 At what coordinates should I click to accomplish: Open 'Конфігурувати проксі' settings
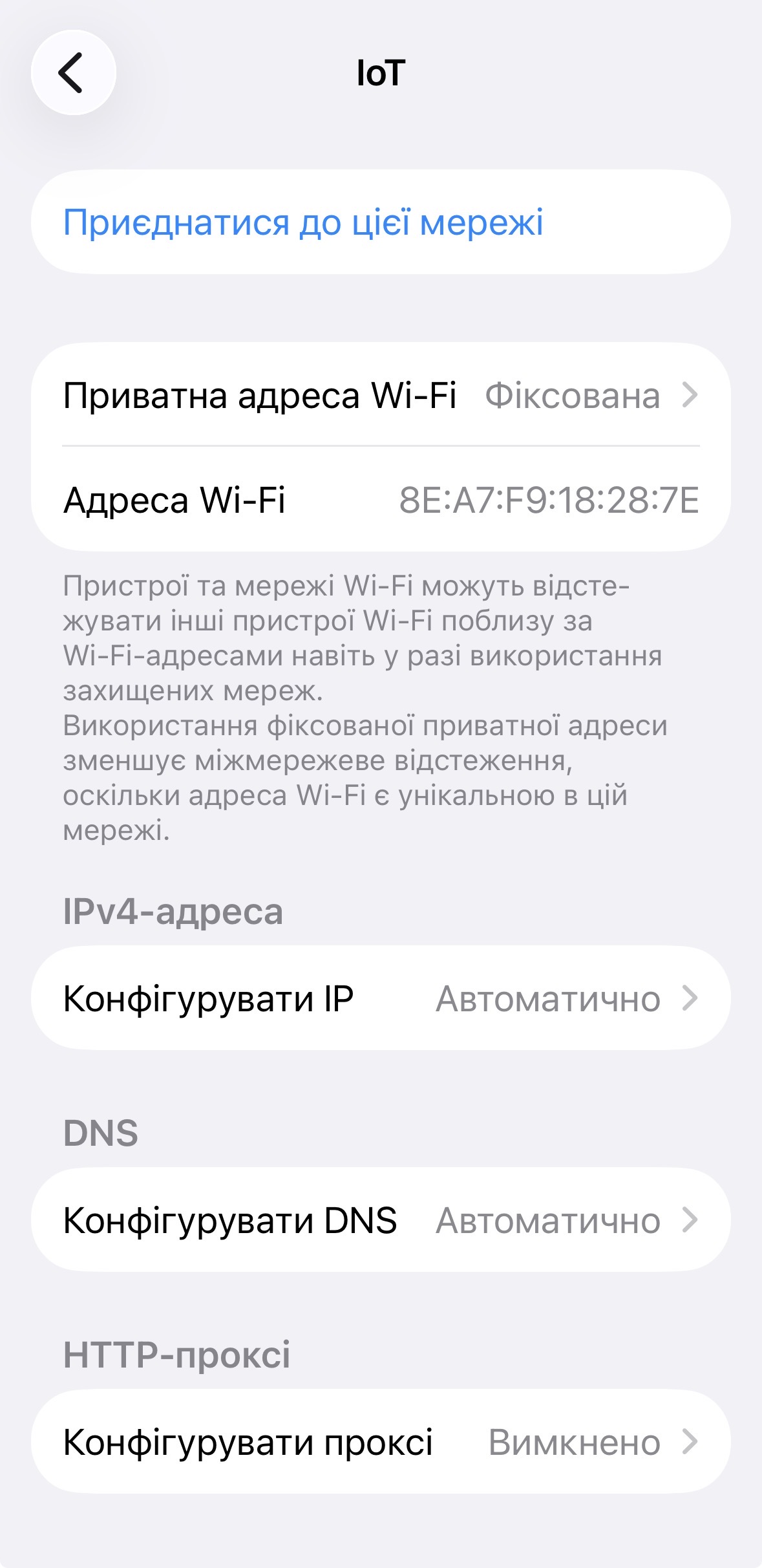[380, 1442]
